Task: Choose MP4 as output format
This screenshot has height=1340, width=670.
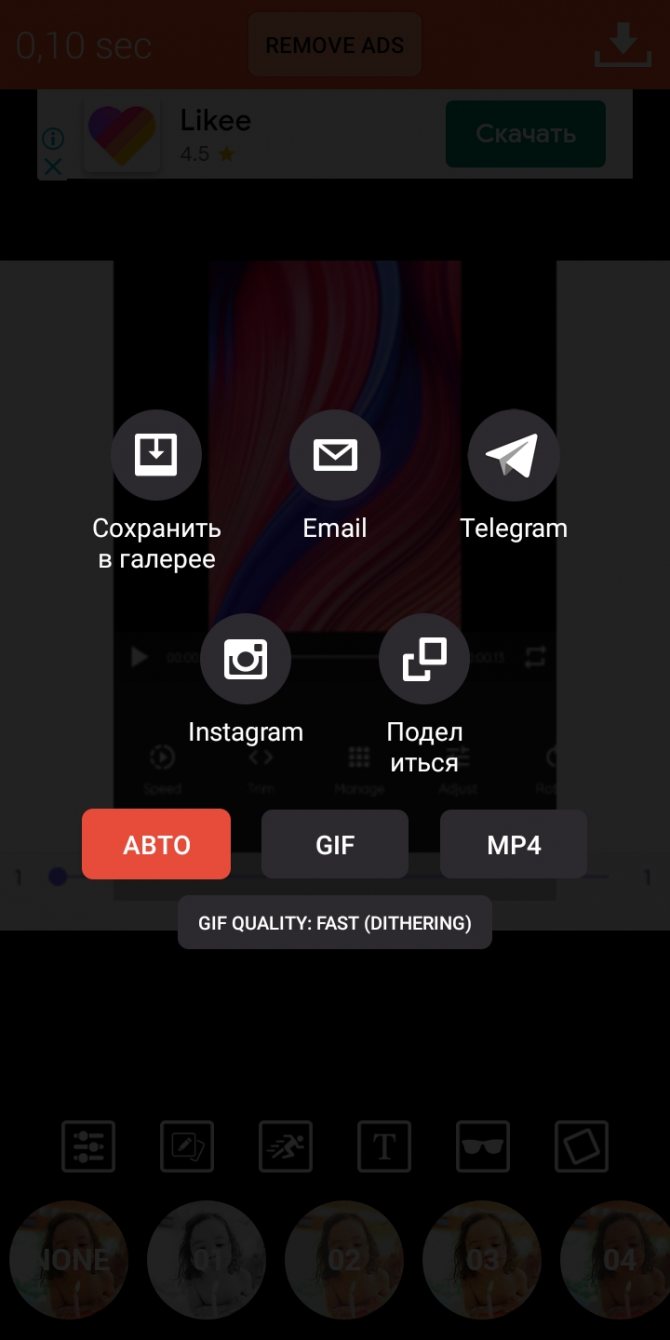Action: point(514,845)
